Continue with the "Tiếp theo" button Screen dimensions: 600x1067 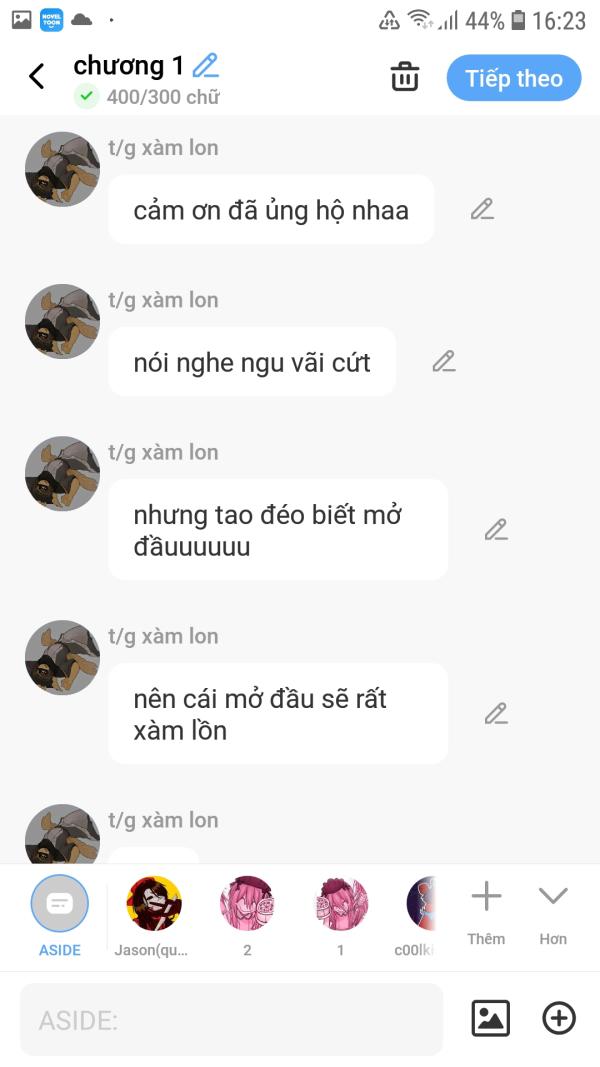click(x=513, y=78)
